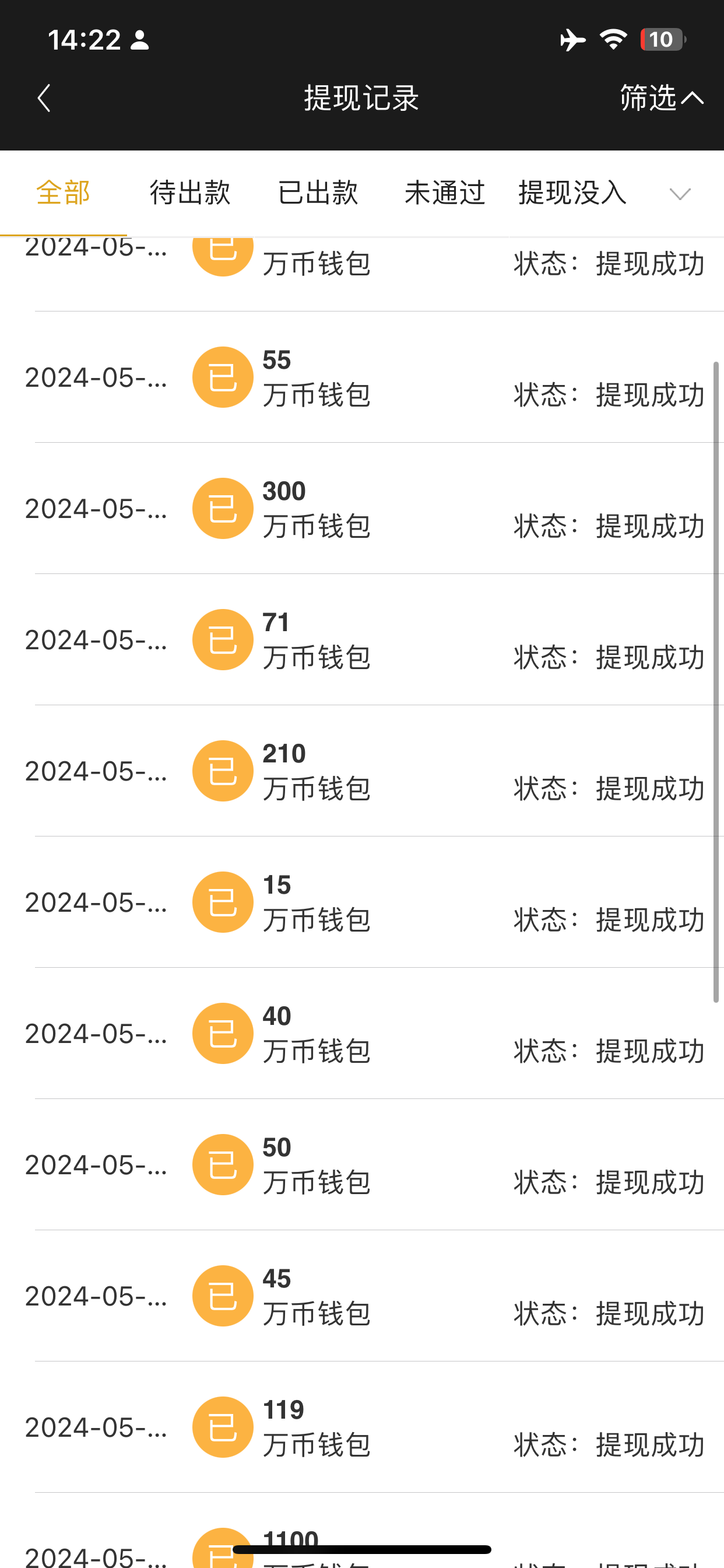Open the 筛选 filter
The height and width of the screenshot is (1568, 724).
coord(660,98)
